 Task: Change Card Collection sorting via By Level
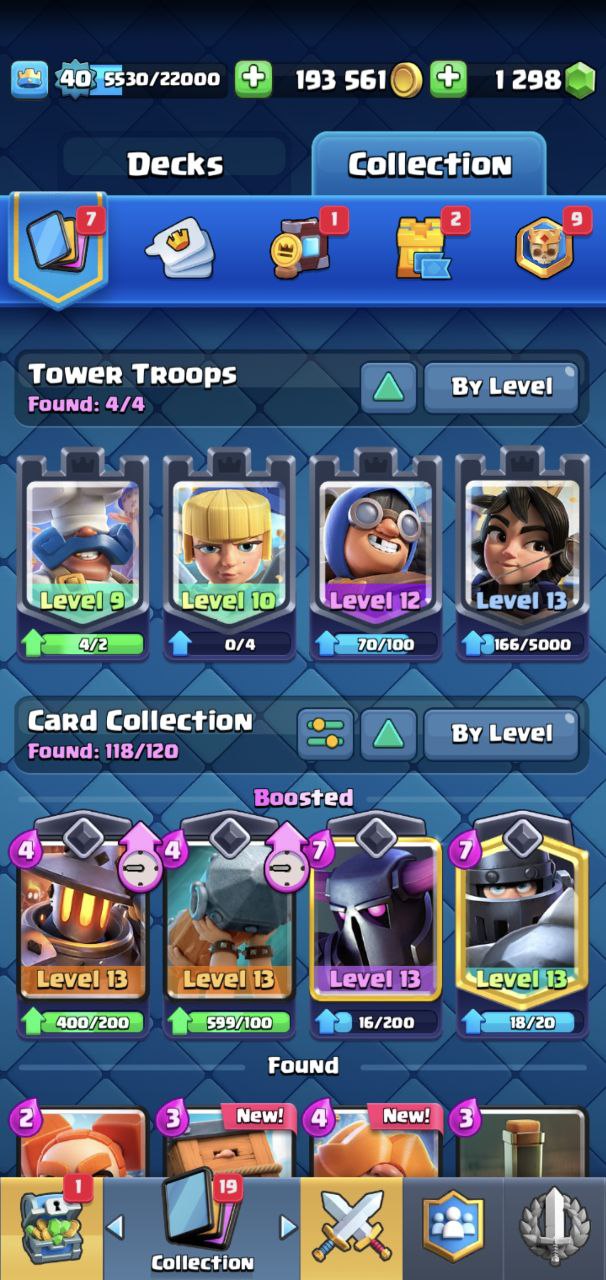[501, 734]
